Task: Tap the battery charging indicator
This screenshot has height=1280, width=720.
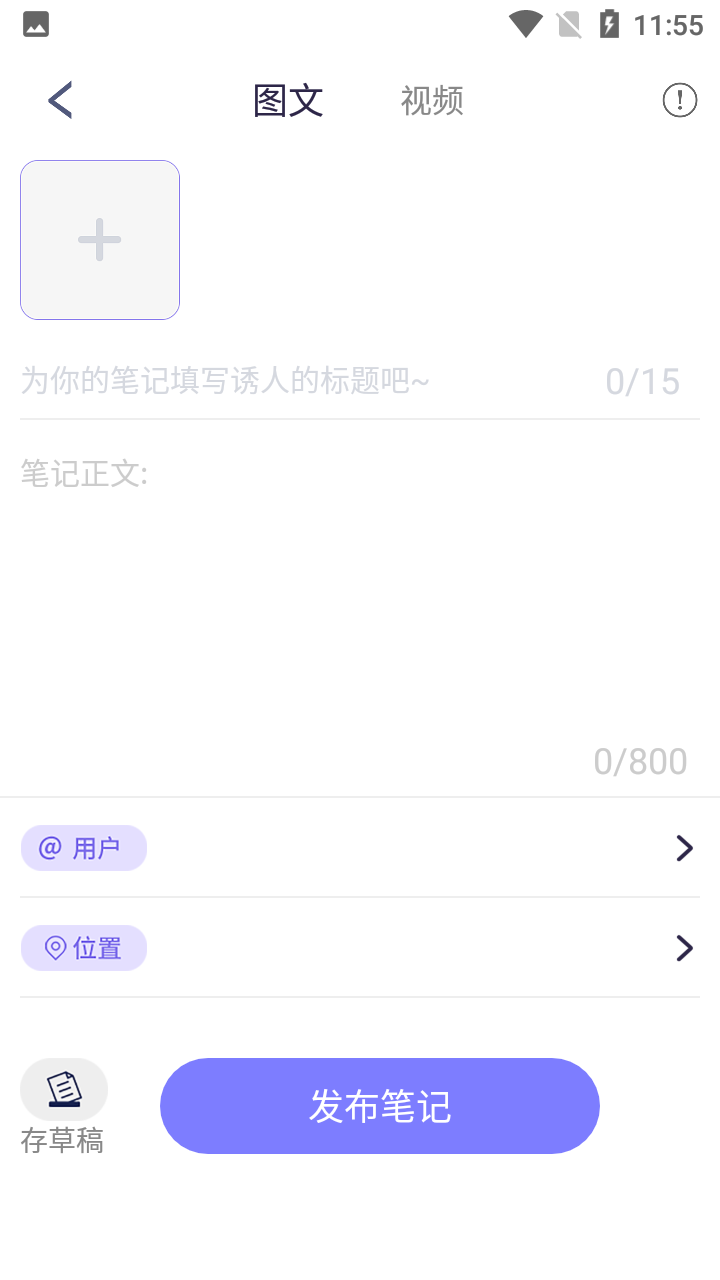Action: [610, 23]
